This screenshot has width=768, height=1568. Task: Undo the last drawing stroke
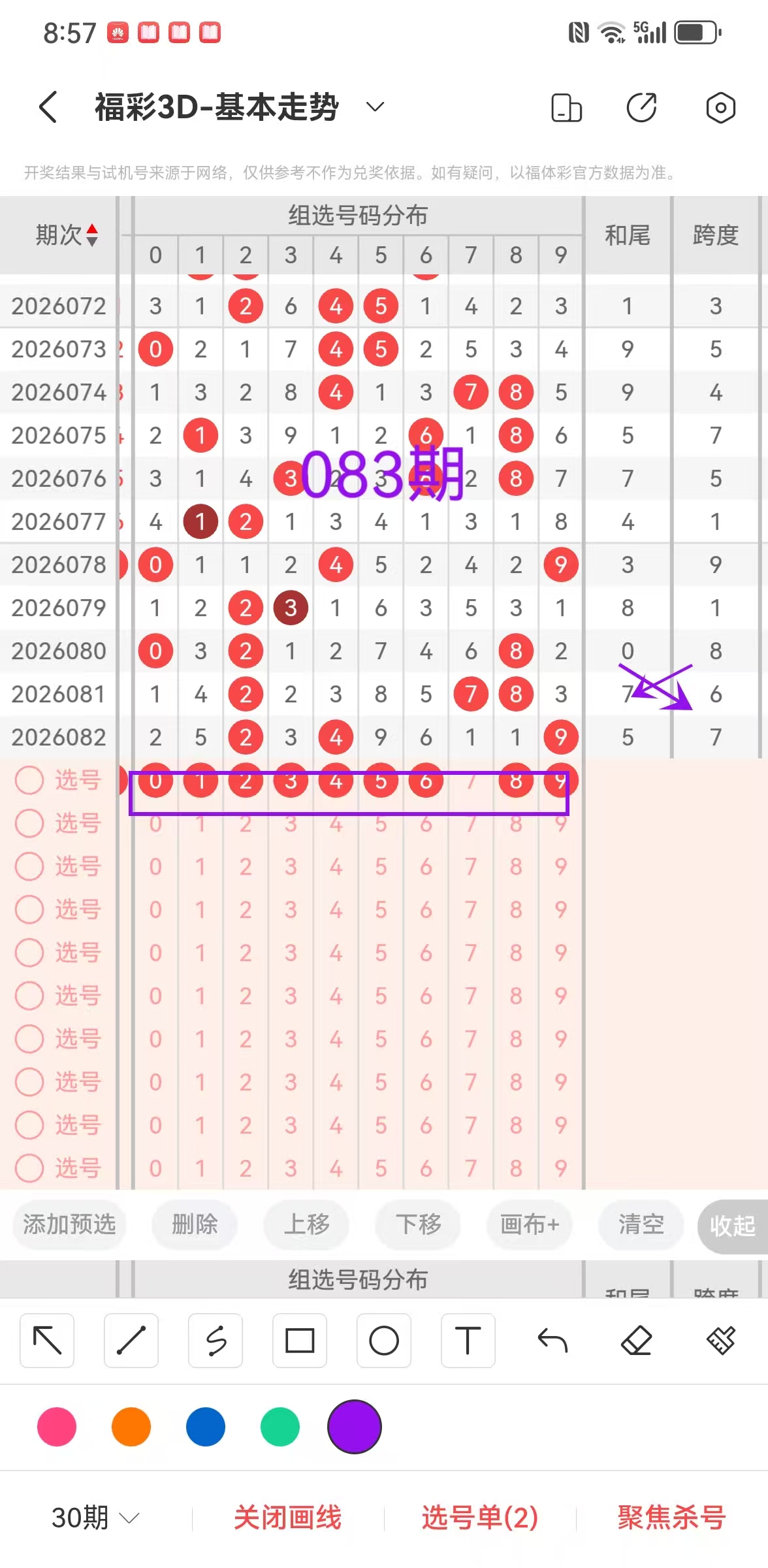click(552, 1341)
